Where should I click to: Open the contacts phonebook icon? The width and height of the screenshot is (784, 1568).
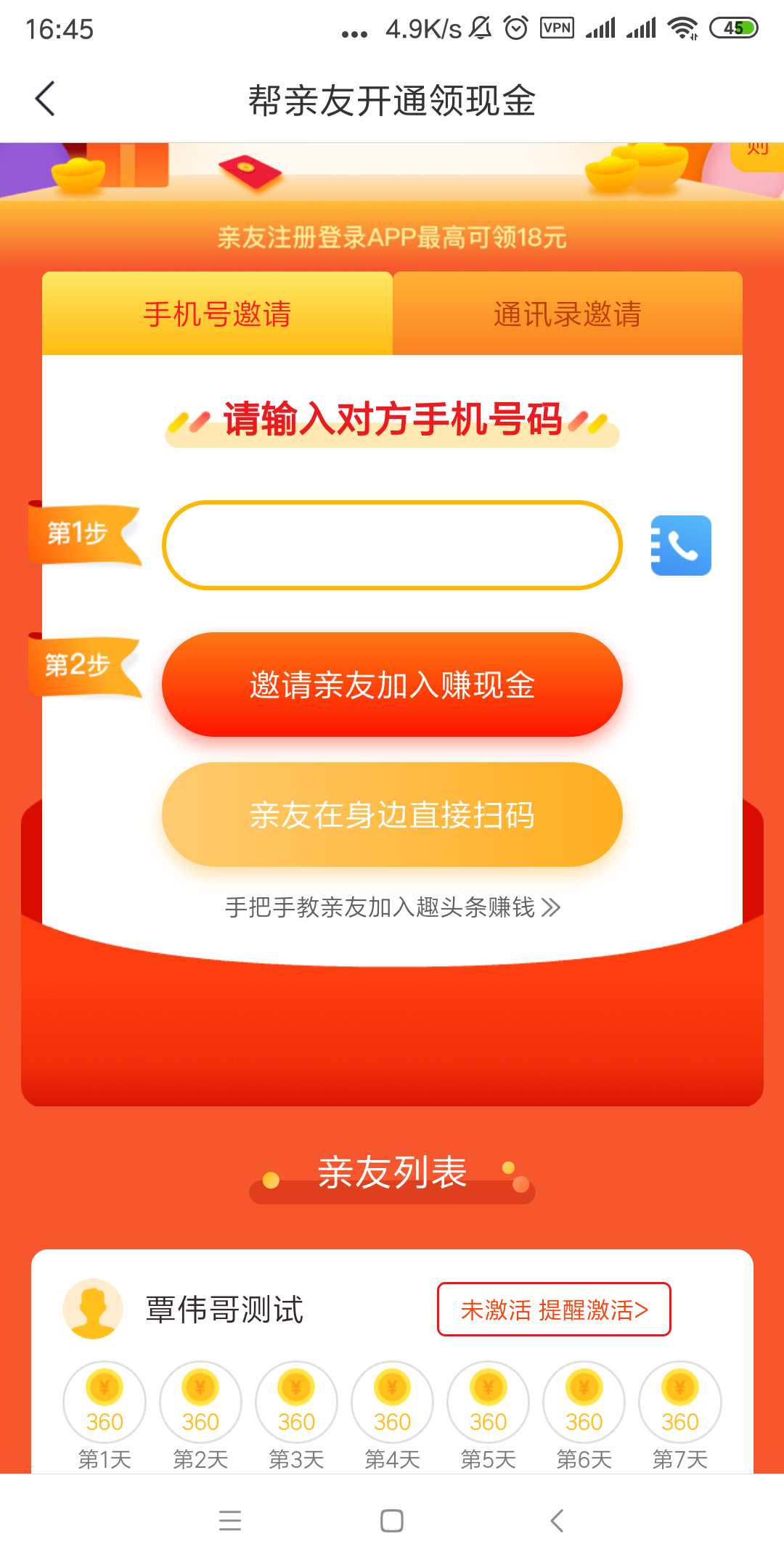[681, 545]
